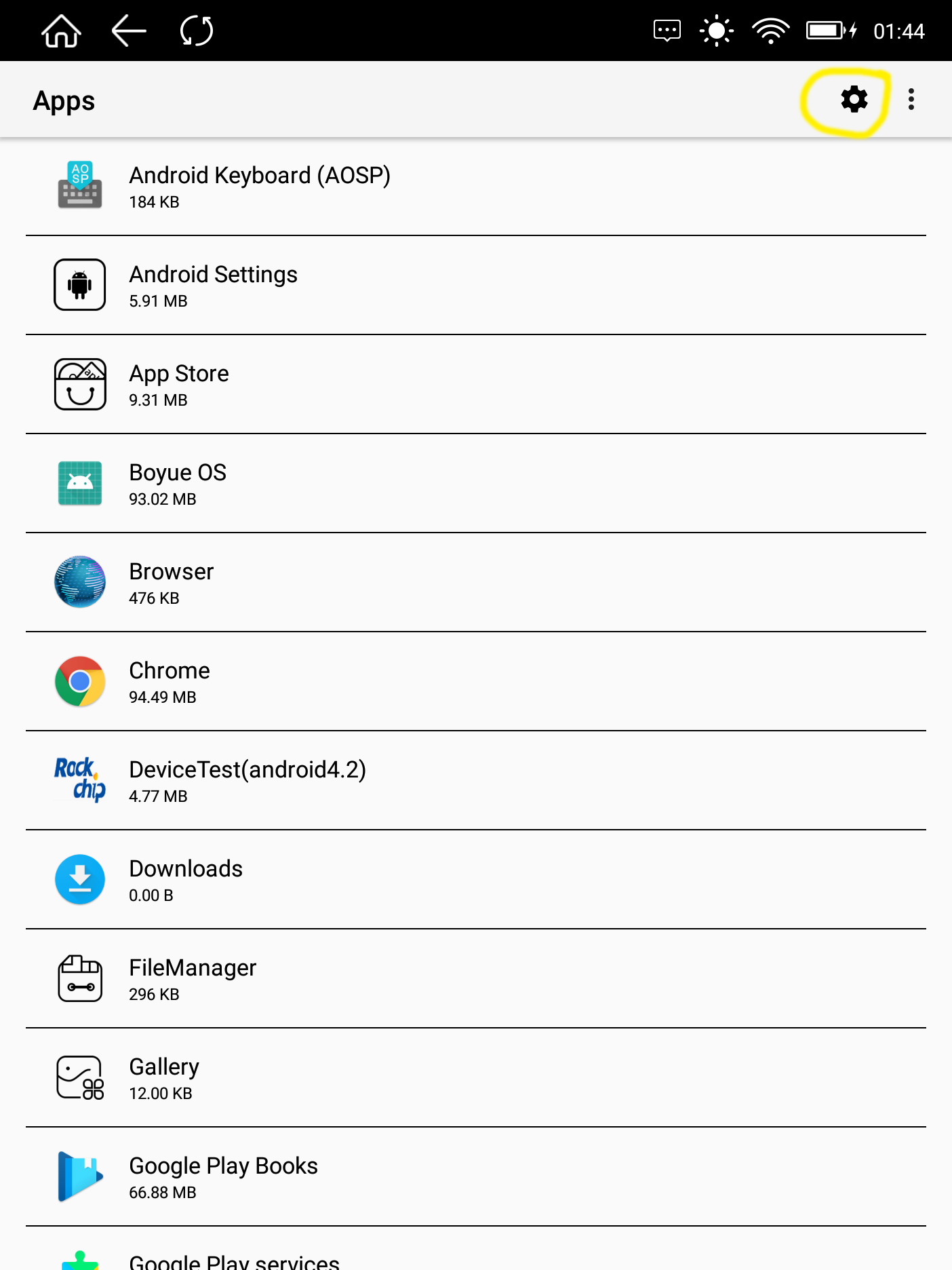The image size is (952, 1270).
Task: Open the three-dot overflow menu
Action: pos(911,100)
